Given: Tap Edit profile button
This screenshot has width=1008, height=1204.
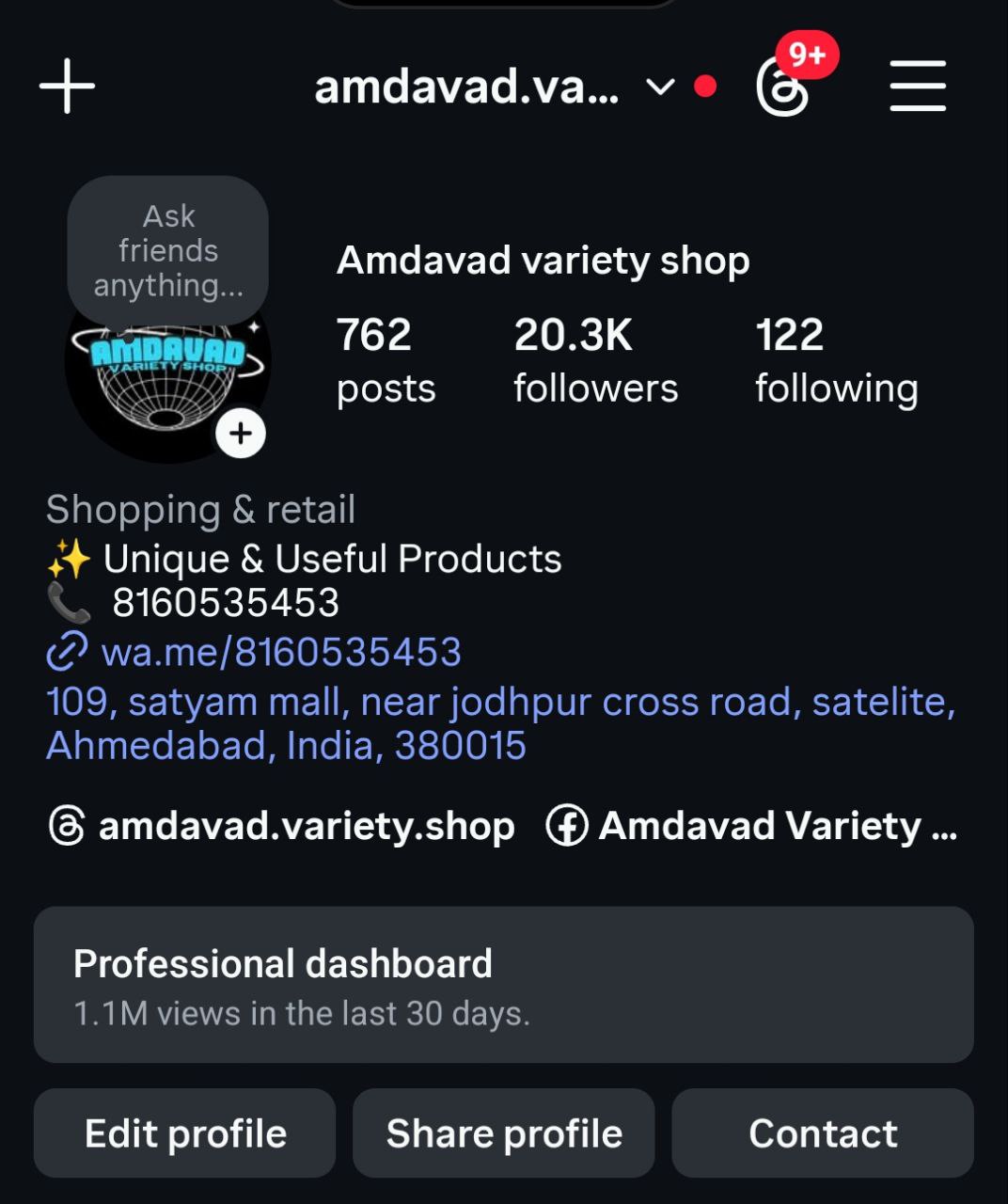Looking at the screenshot, I should coord(185,1133).
